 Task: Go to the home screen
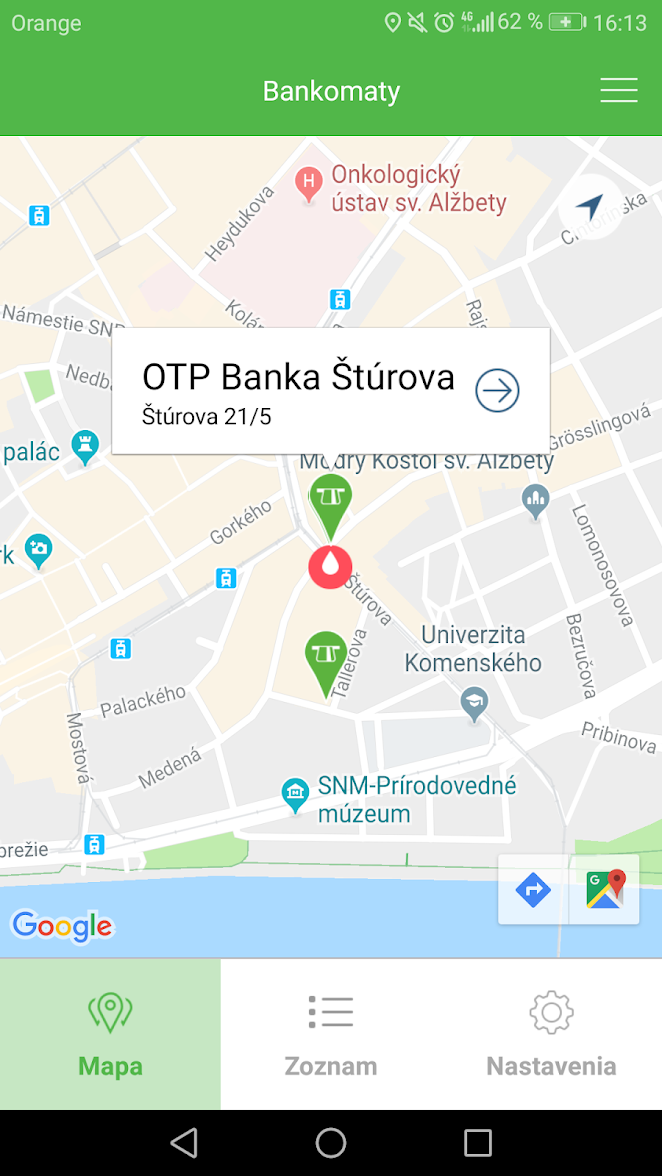(331, 1143)
